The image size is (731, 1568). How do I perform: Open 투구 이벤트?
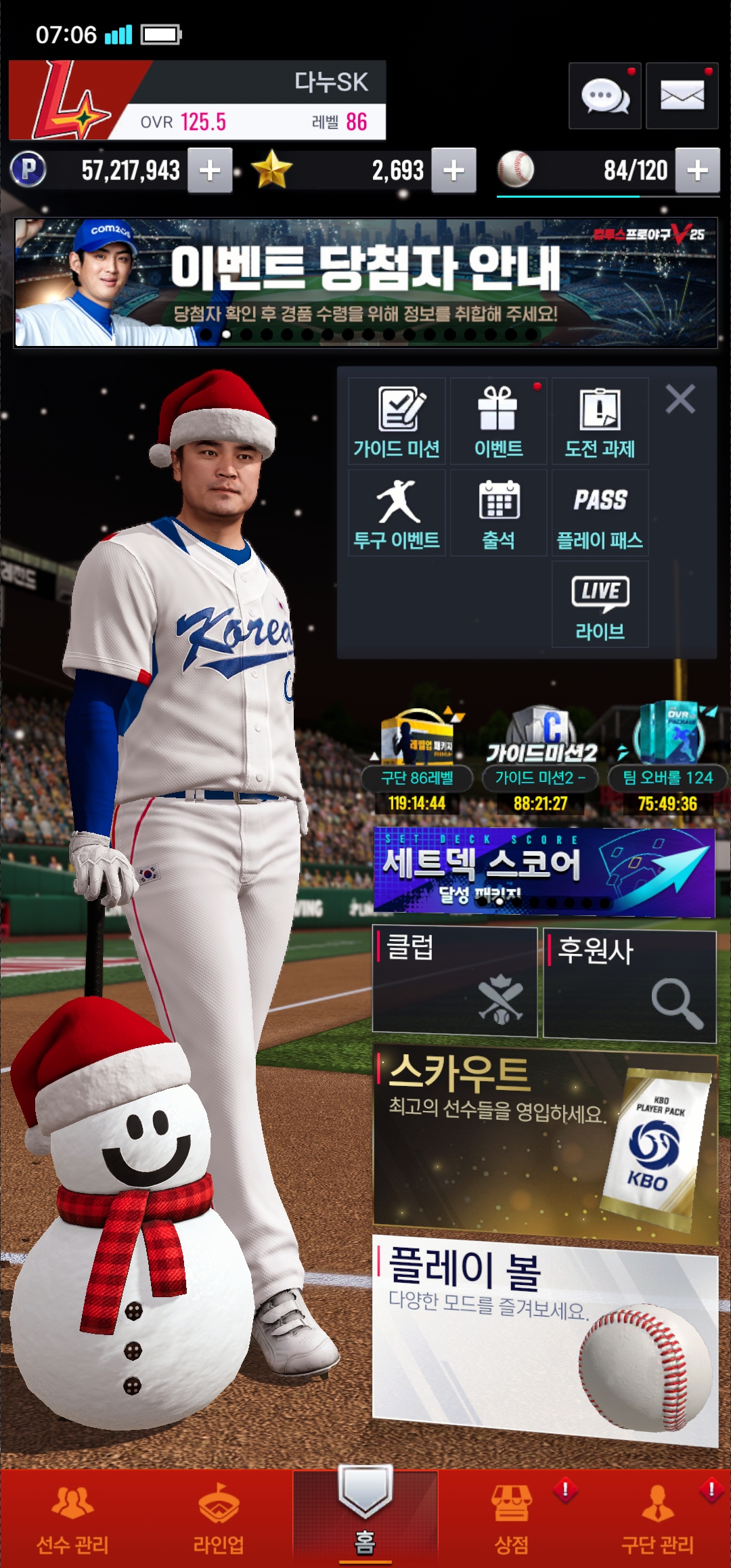397,513
